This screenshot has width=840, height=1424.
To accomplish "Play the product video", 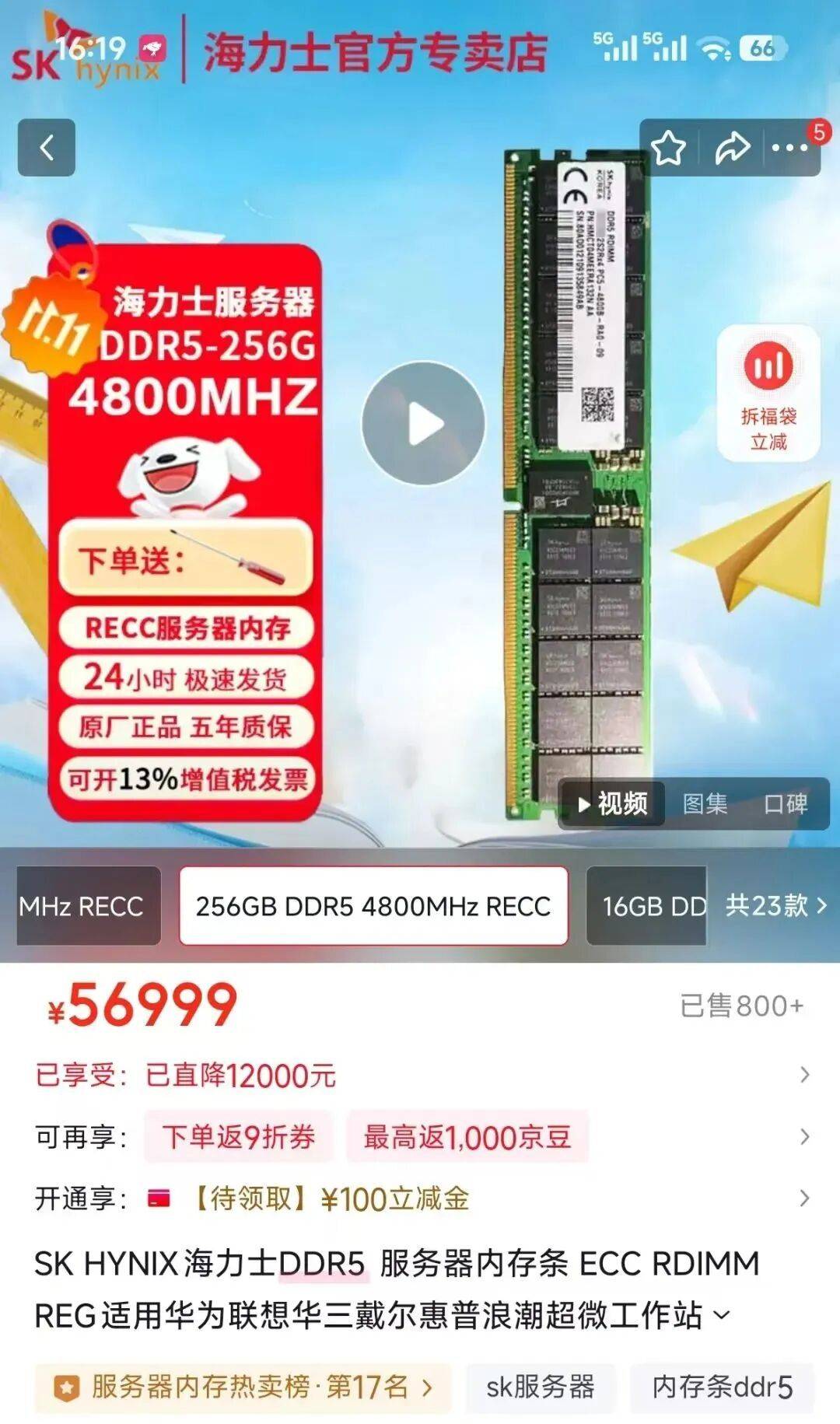I will coord(424,424).
